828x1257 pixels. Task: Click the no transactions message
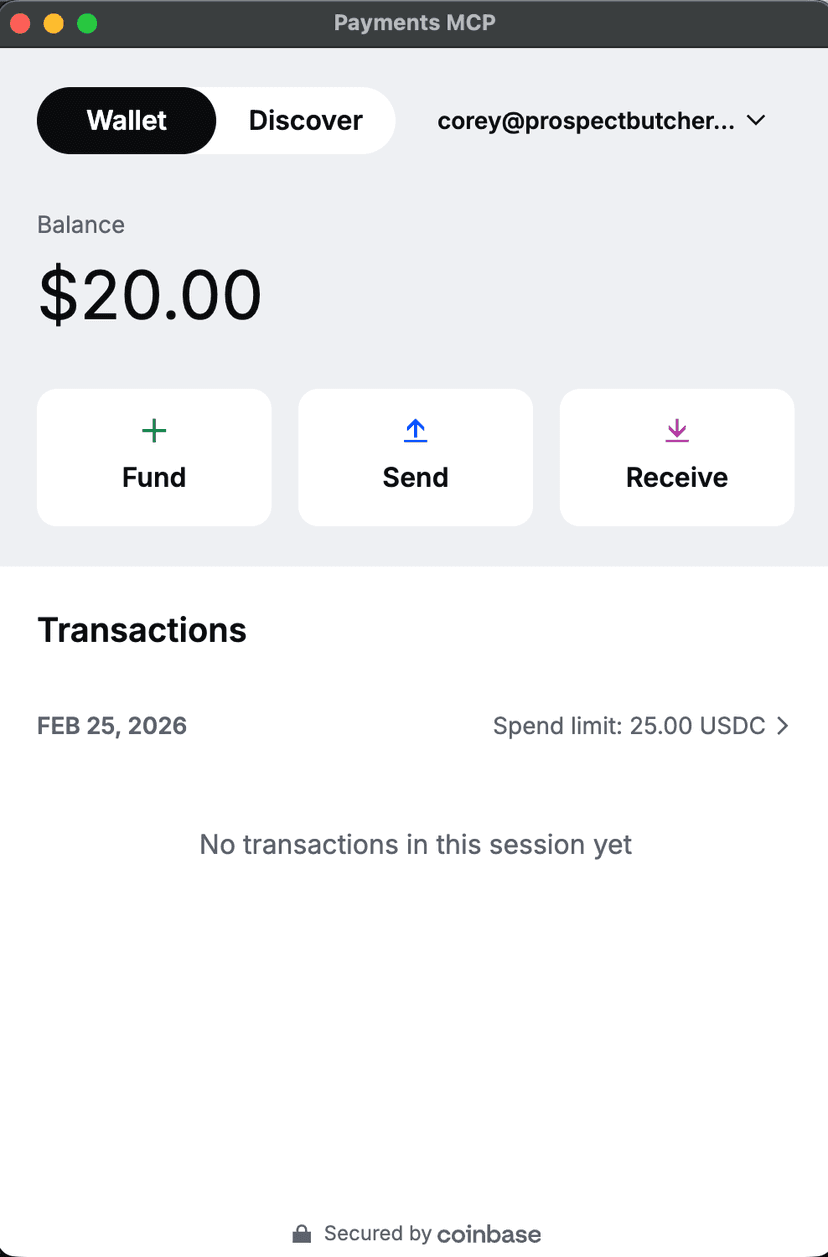click(415, 844)
